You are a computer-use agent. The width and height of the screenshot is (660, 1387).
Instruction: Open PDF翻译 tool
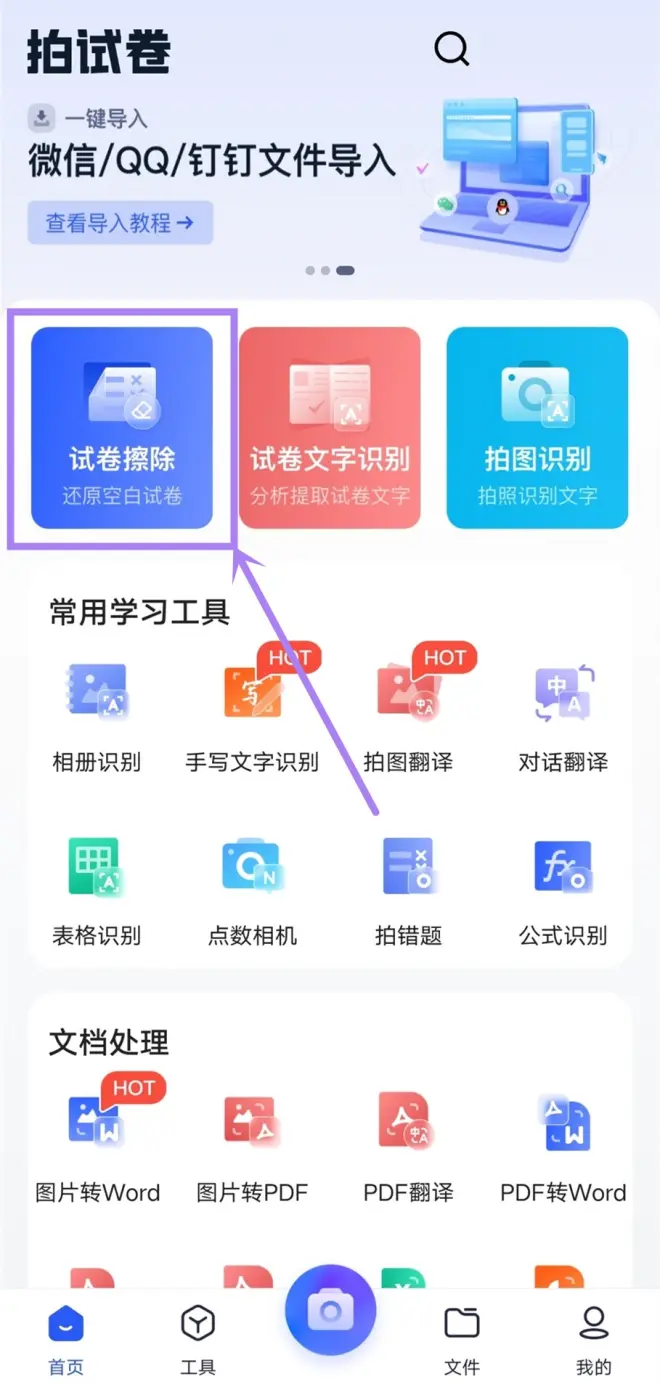(408, 1145)
